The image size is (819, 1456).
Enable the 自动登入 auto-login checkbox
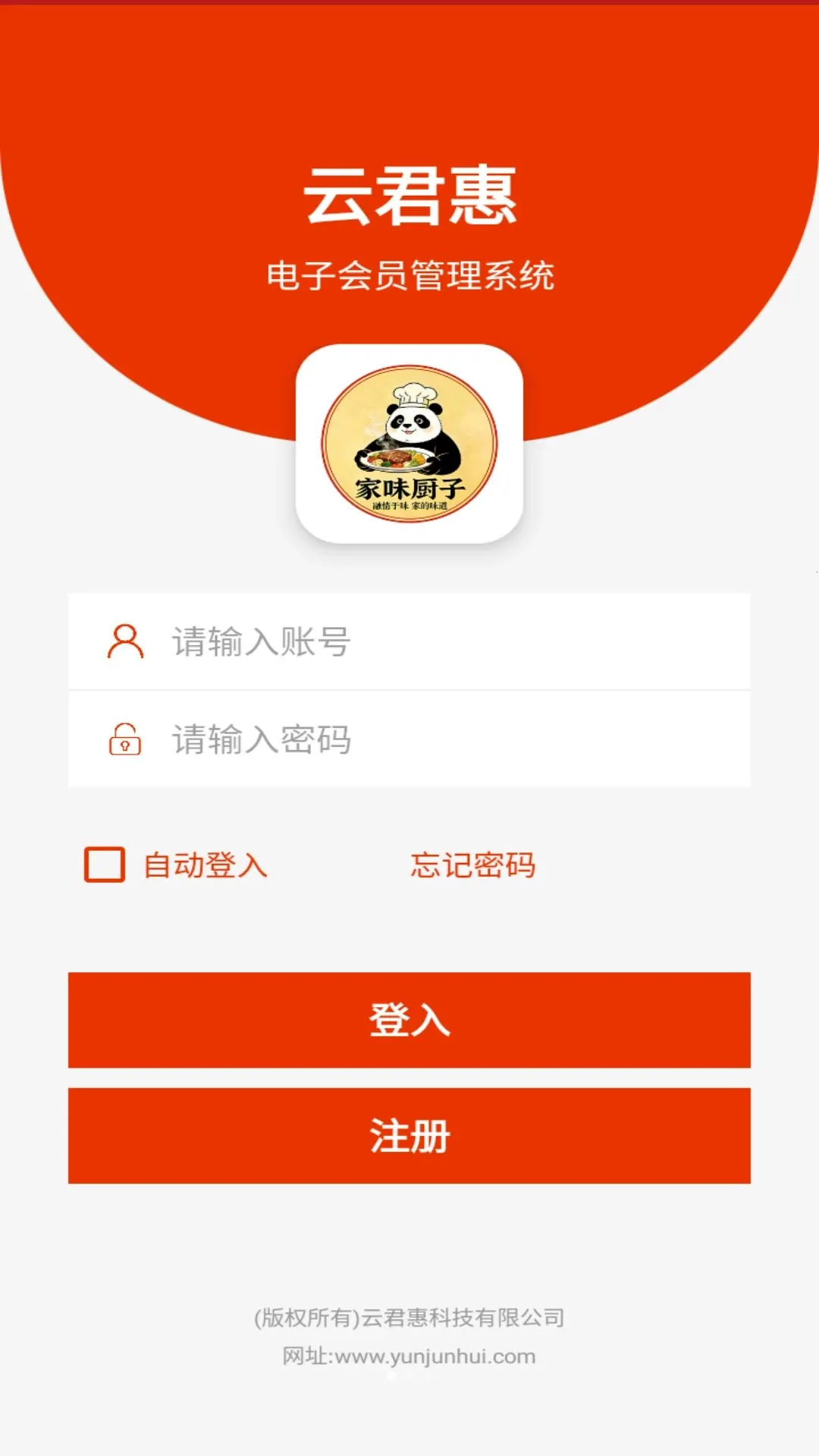105,865
